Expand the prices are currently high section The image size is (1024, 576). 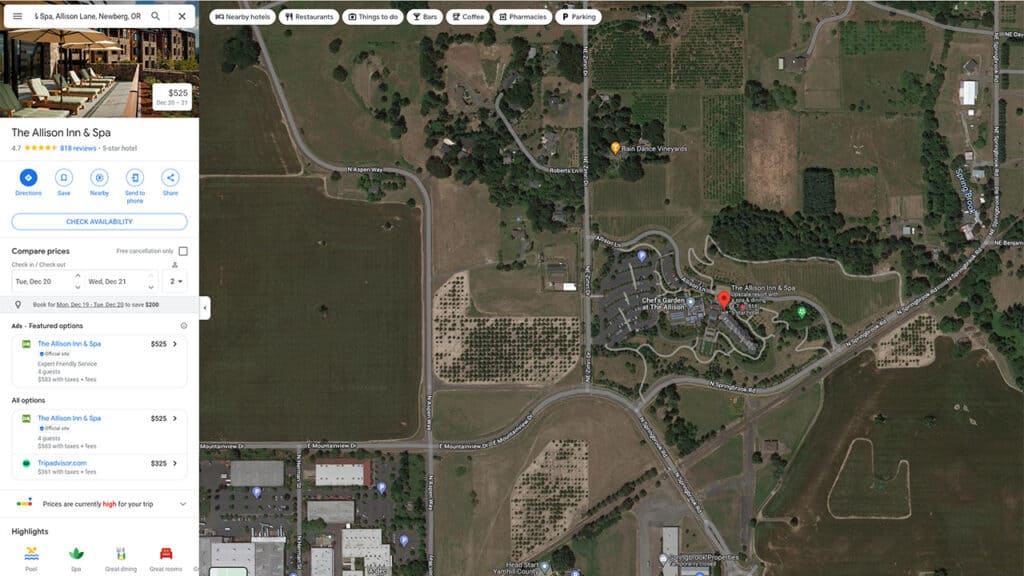pyautogui.click(x=182, y=504)
